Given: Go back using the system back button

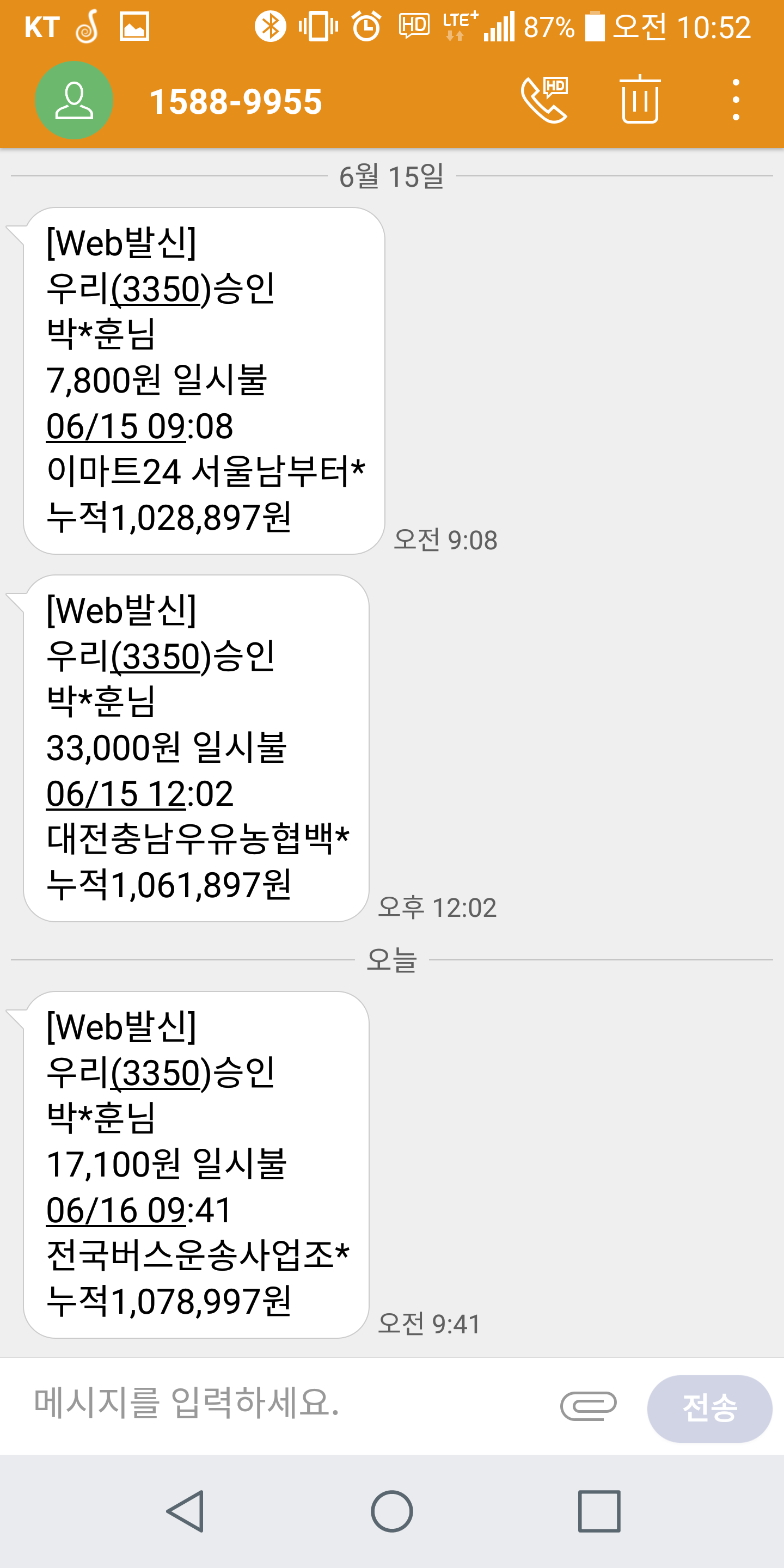Looking at the screenshot, I should click(185, 1511).
